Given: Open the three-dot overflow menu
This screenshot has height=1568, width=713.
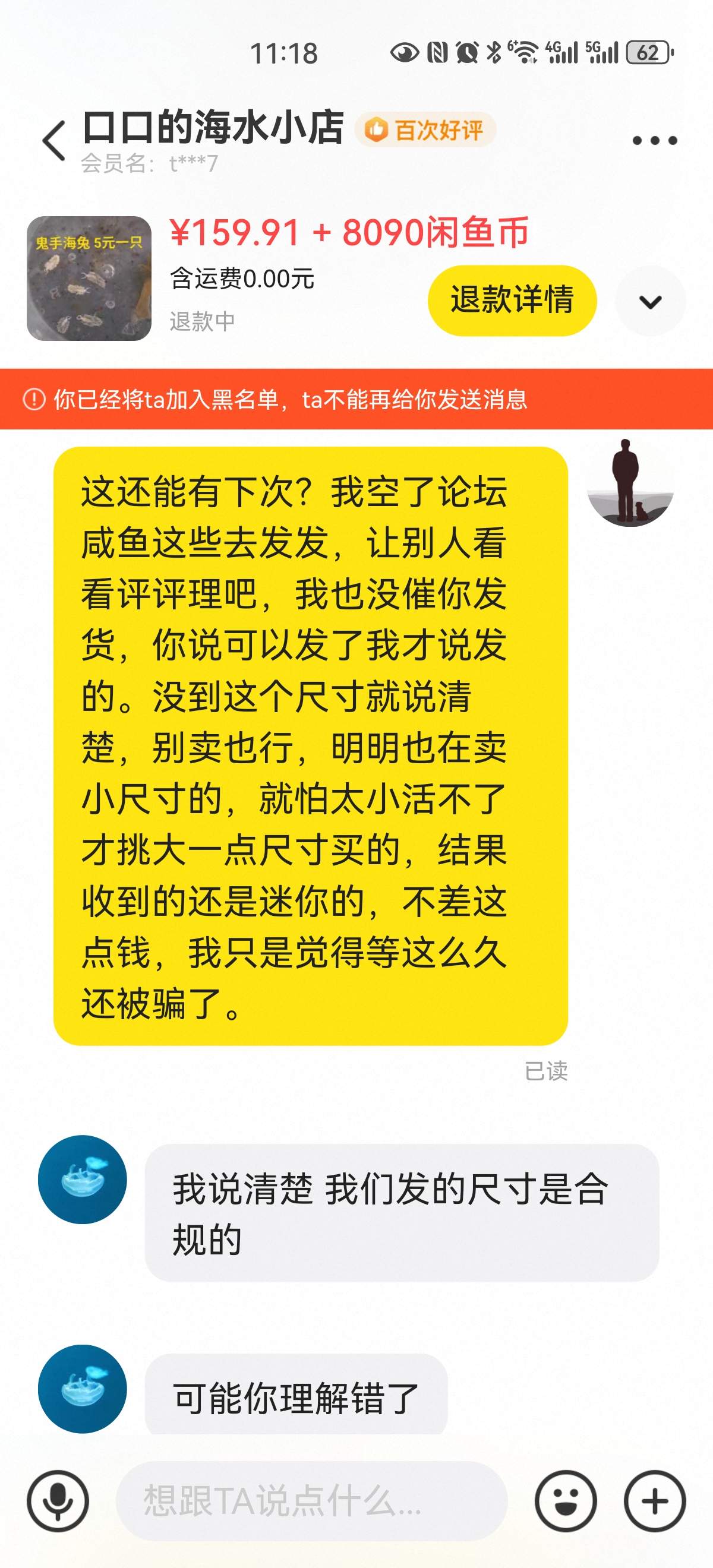Looking at the screenshot, I should point(655,141).
